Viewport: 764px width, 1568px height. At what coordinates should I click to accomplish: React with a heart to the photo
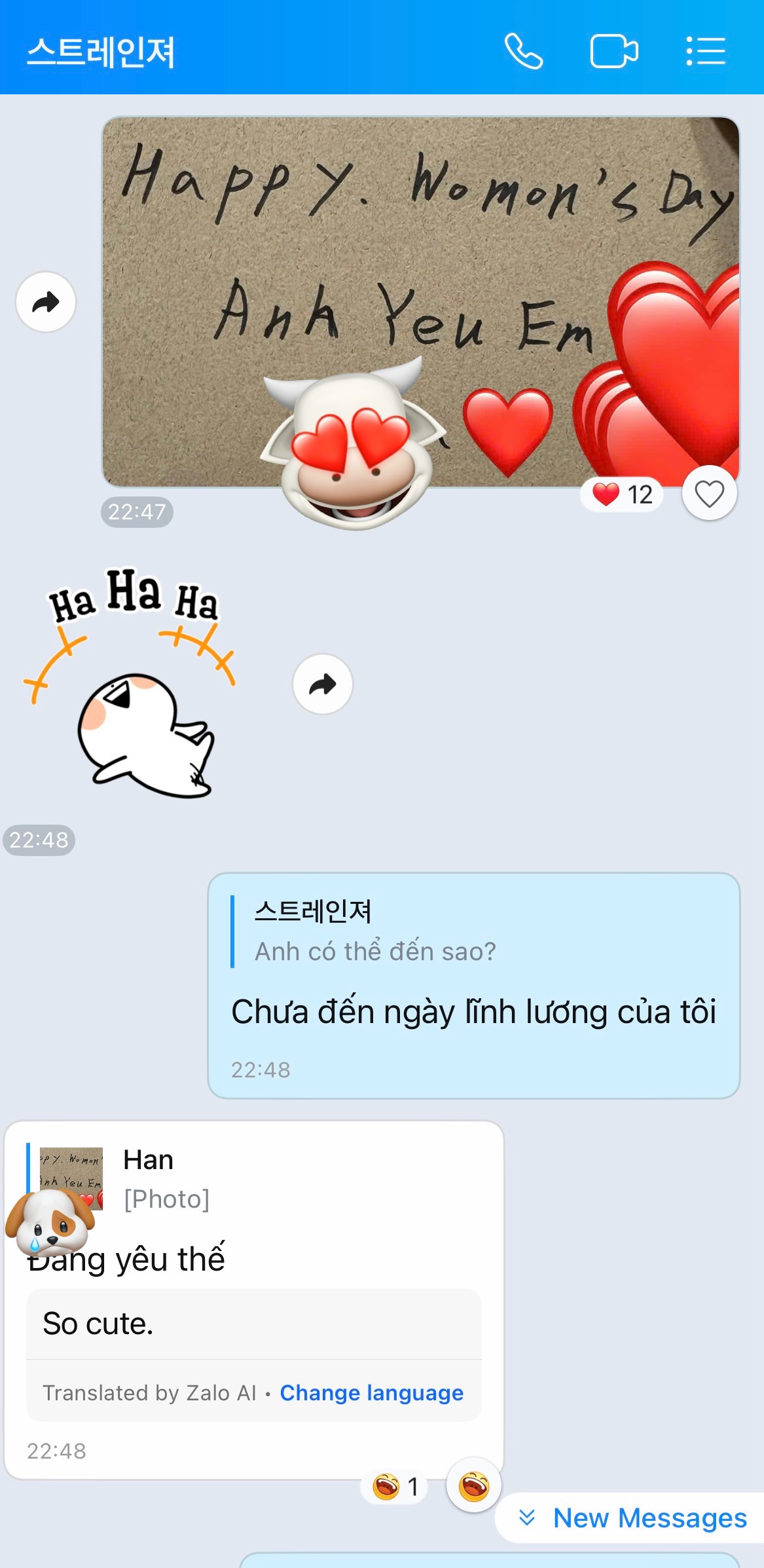tap(709, 493)
